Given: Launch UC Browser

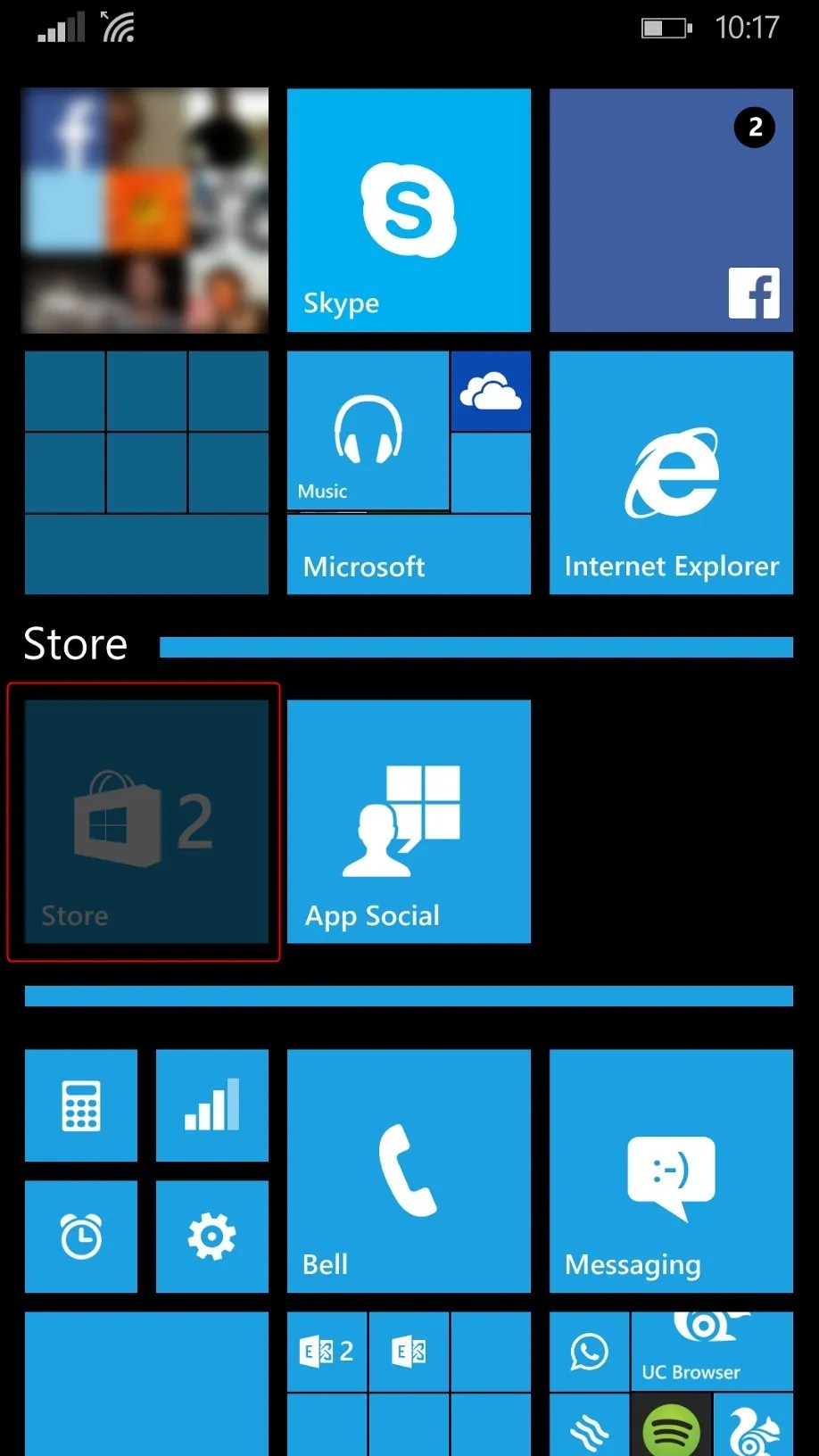Looking at the screenshot, I should (x=712, y=1351).
